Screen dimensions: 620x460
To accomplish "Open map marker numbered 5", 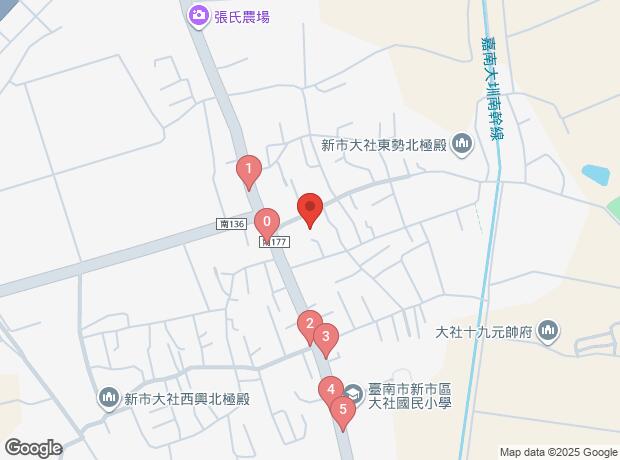I will [x=343, y=409].
